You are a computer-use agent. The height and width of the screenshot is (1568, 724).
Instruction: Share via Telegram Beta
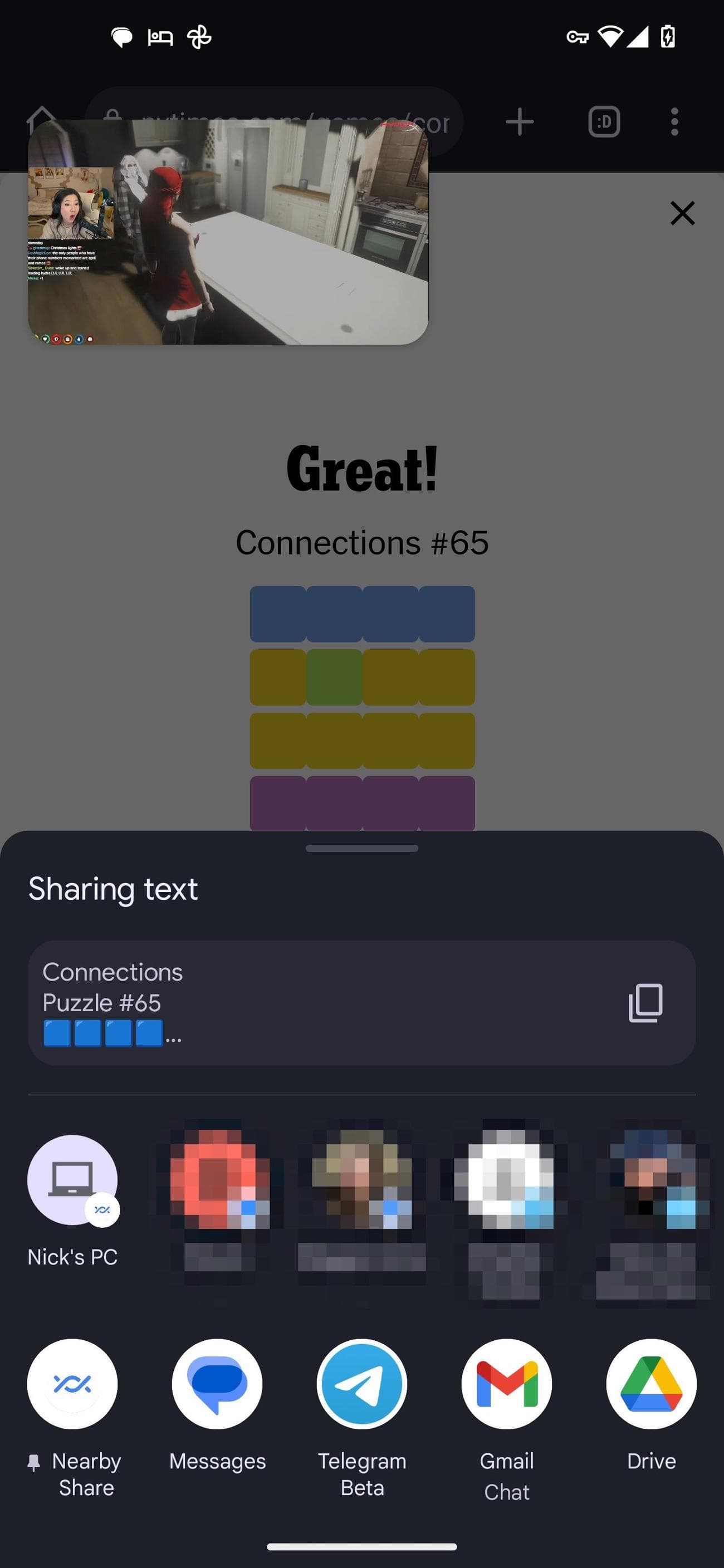pos(361,1384)
